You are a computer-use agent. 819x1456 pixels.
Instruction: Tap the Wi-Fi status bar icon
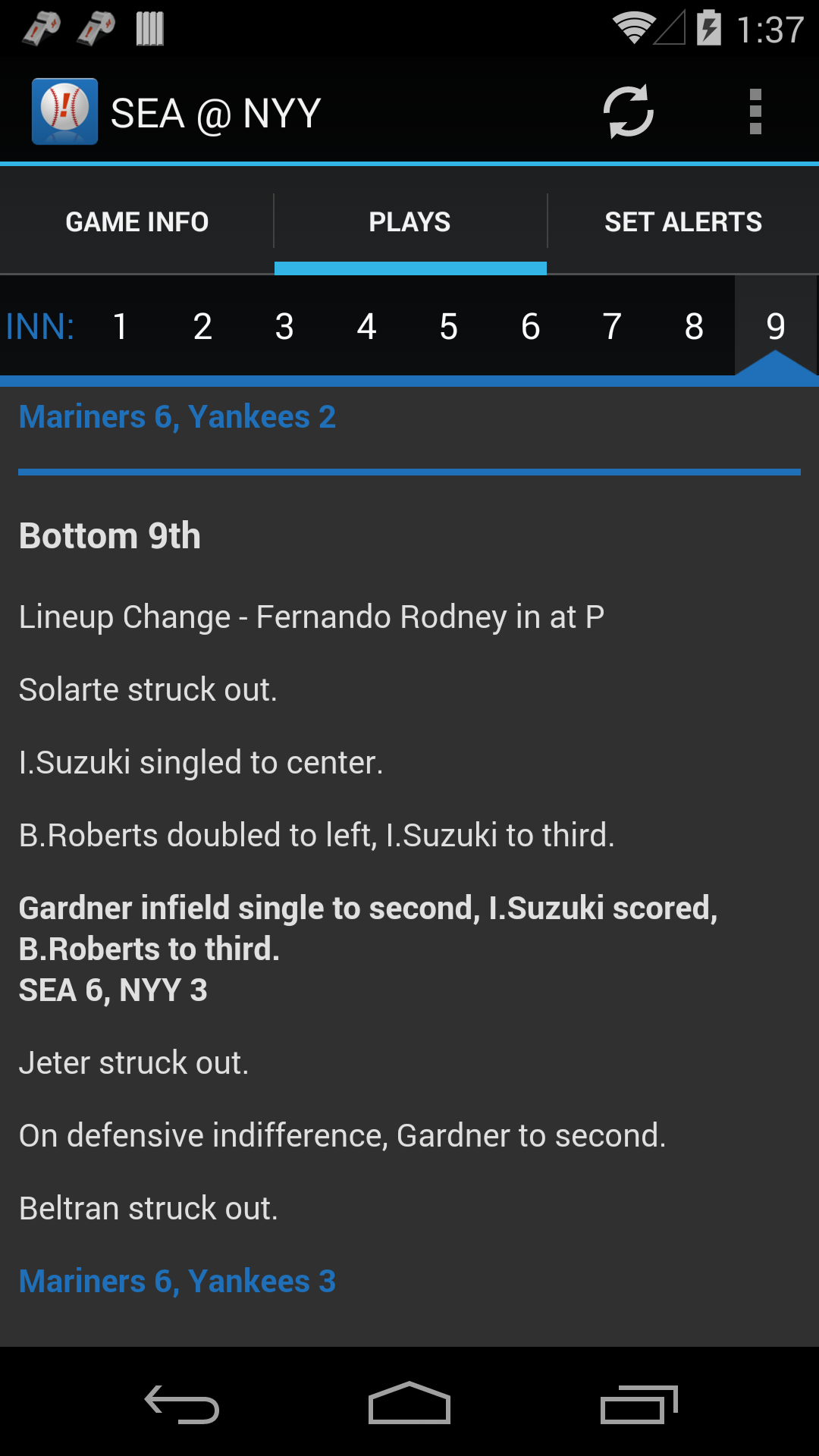(635, 28)
